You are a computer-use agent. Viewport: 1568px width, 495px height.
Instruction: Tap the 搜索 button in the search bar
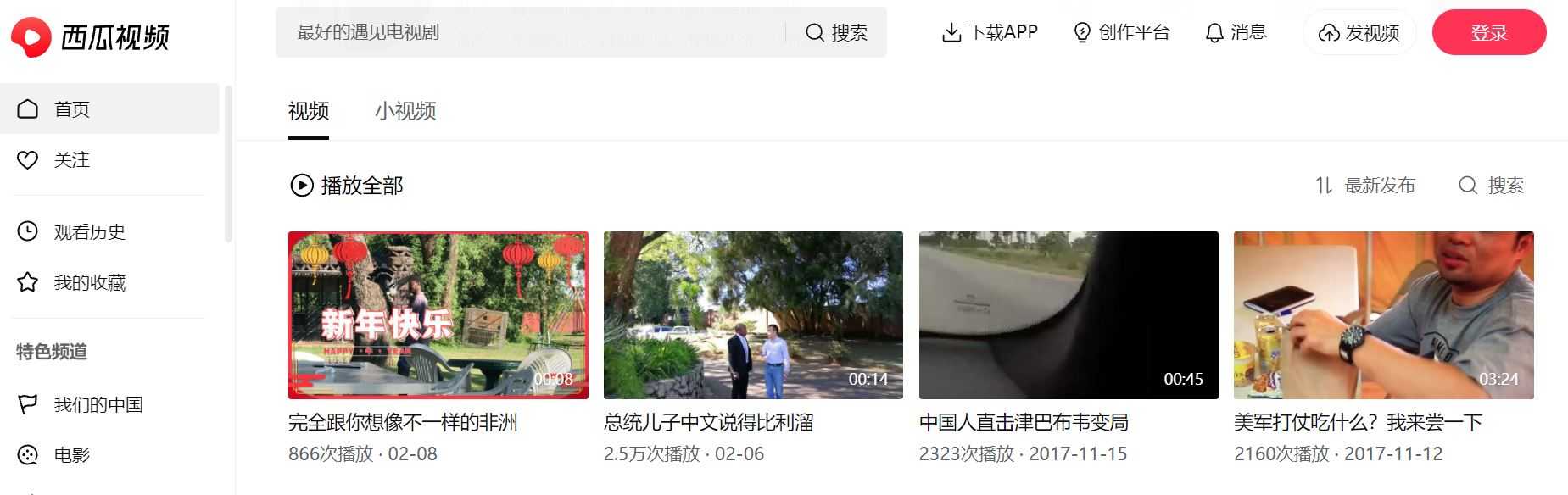coord(836,33)
